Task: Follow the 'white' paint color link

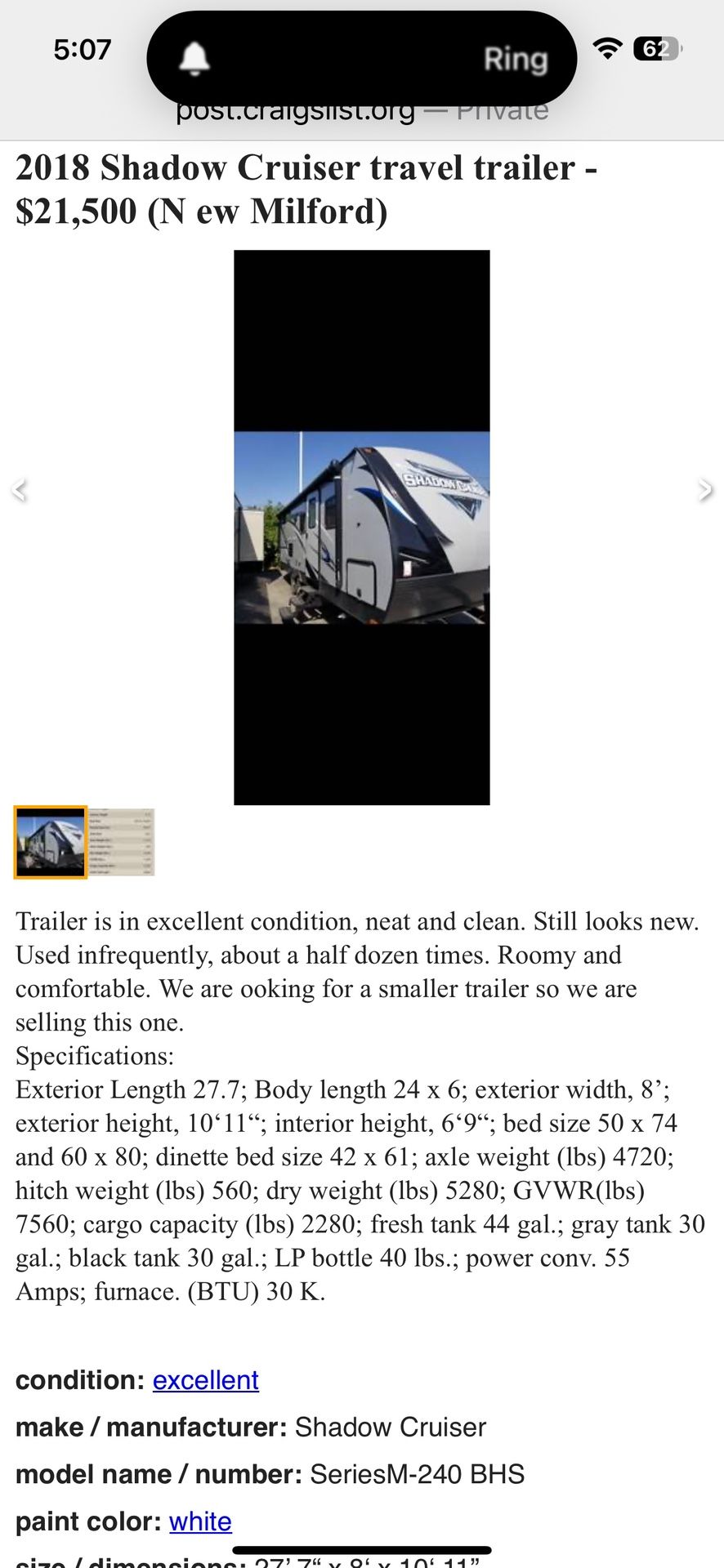Action: [x=200, y=1521]
